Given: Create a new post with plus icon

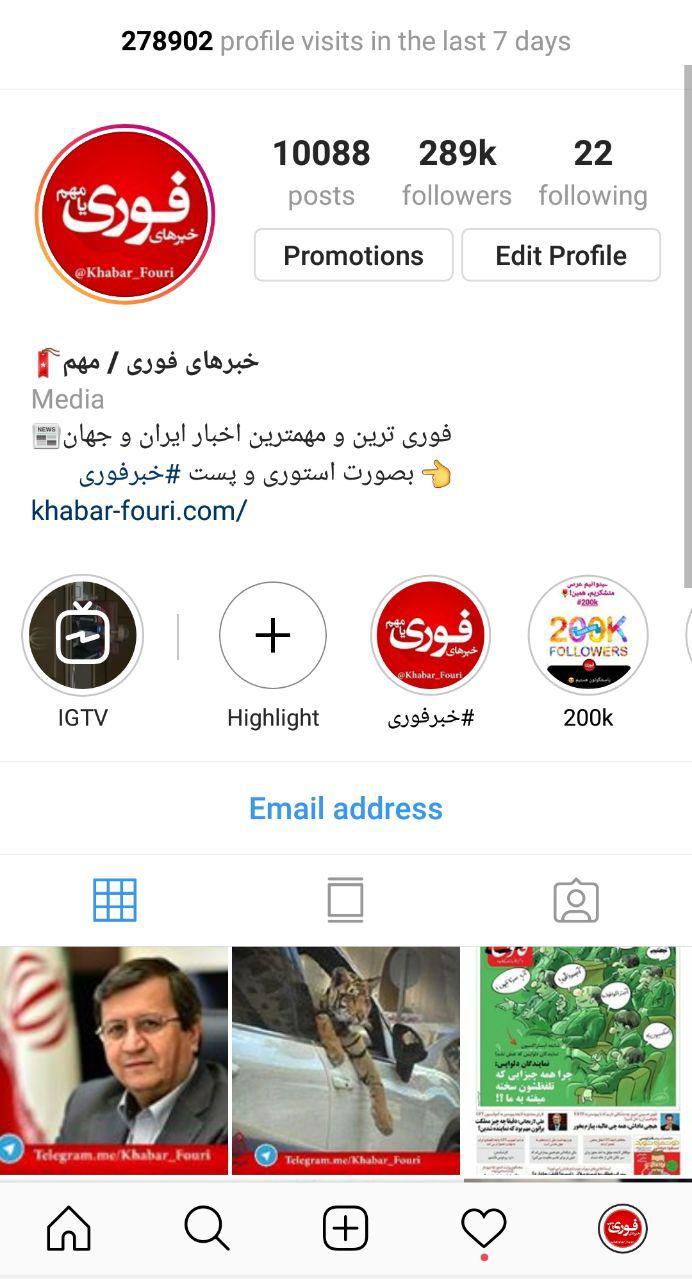Looking at the screenshot, I should [346, 1228].
